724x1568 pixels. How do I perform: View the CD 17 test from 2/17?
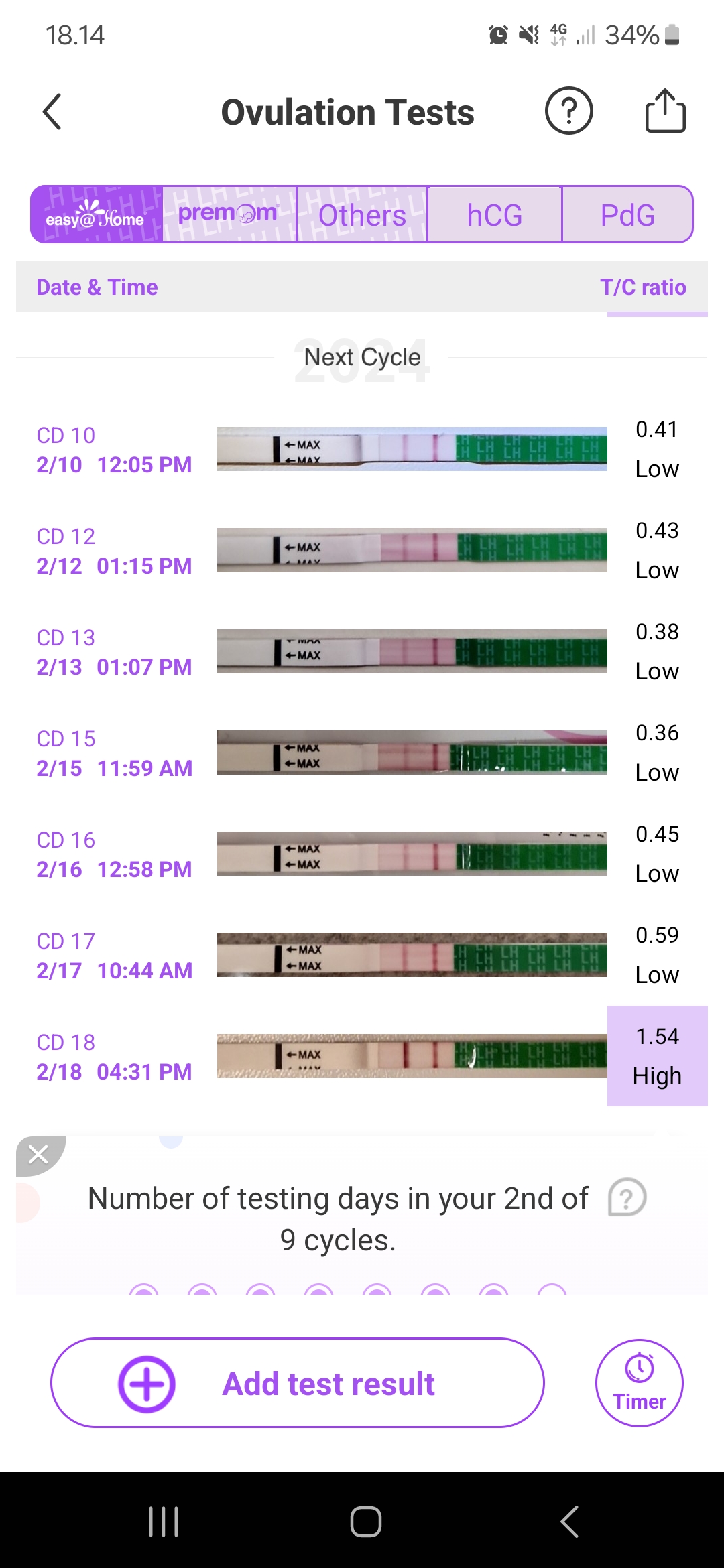362,955
